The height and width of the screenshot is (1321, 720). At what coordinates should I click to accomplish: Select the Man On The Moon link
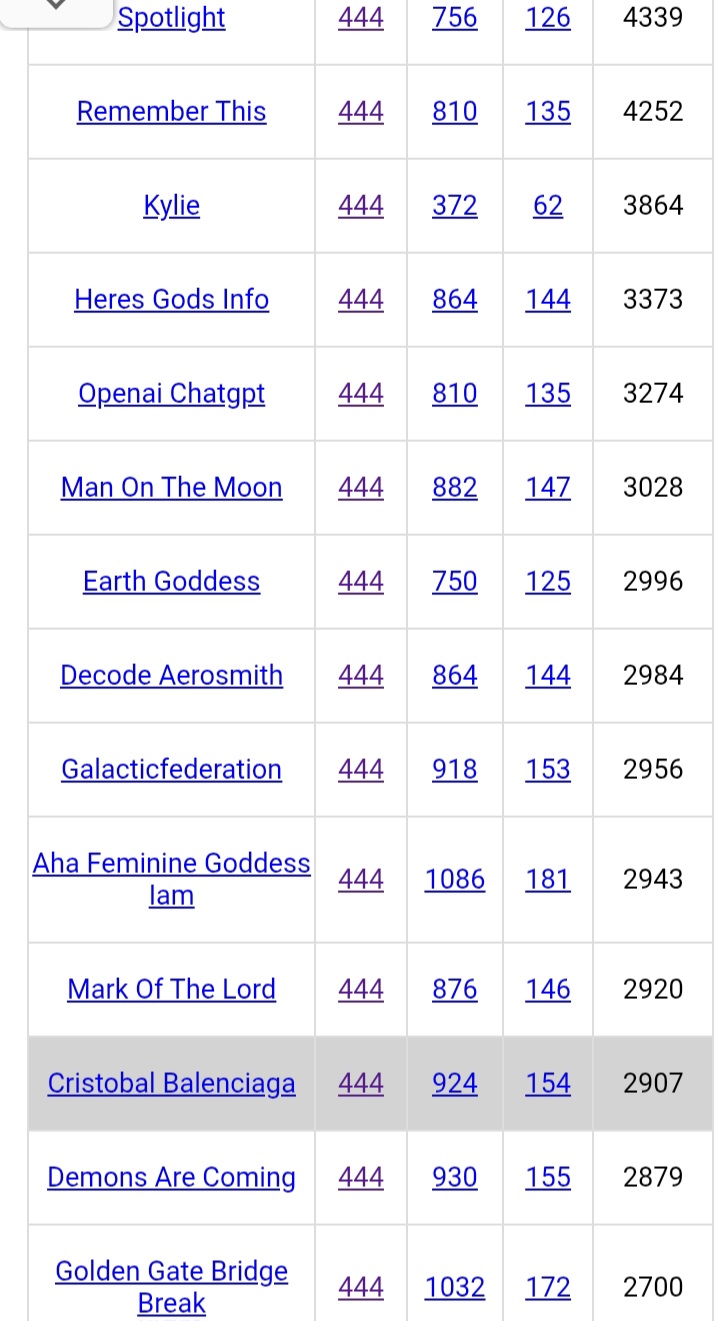[171, 487]
